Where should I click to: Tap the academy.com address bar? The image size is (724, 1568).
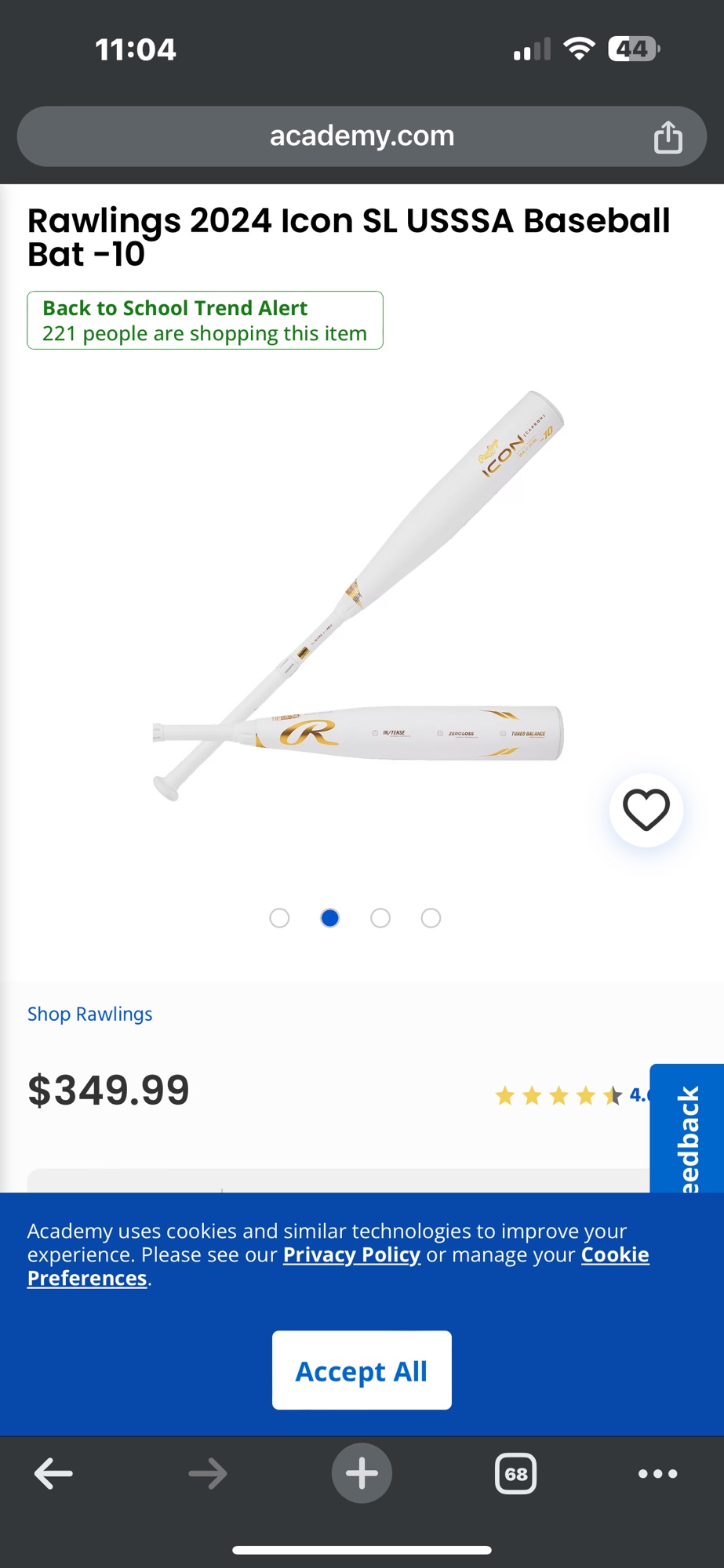point(362,136)
